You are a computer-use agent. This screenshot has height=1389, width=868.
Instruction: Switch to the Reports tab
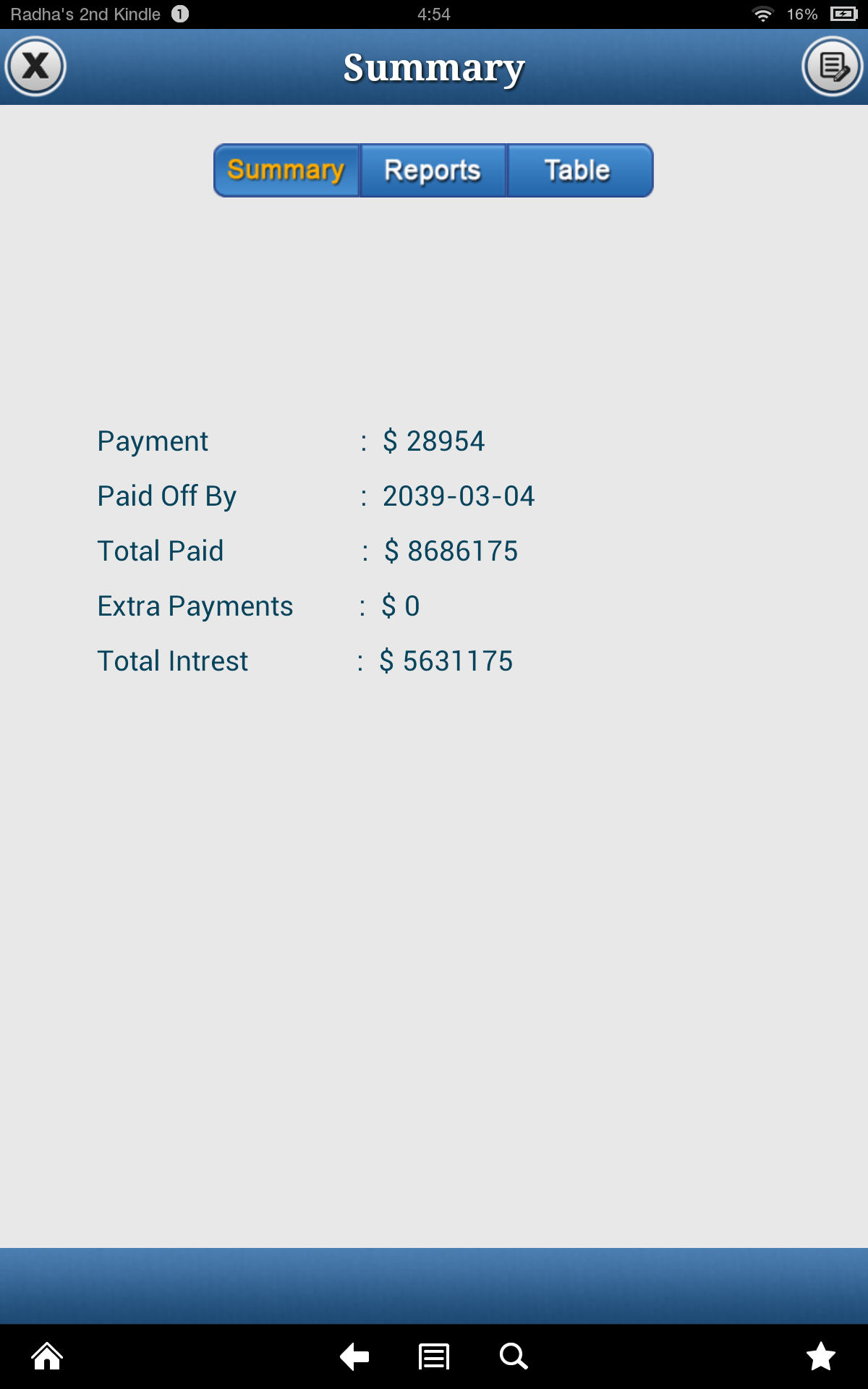click(x=433, y=171)
